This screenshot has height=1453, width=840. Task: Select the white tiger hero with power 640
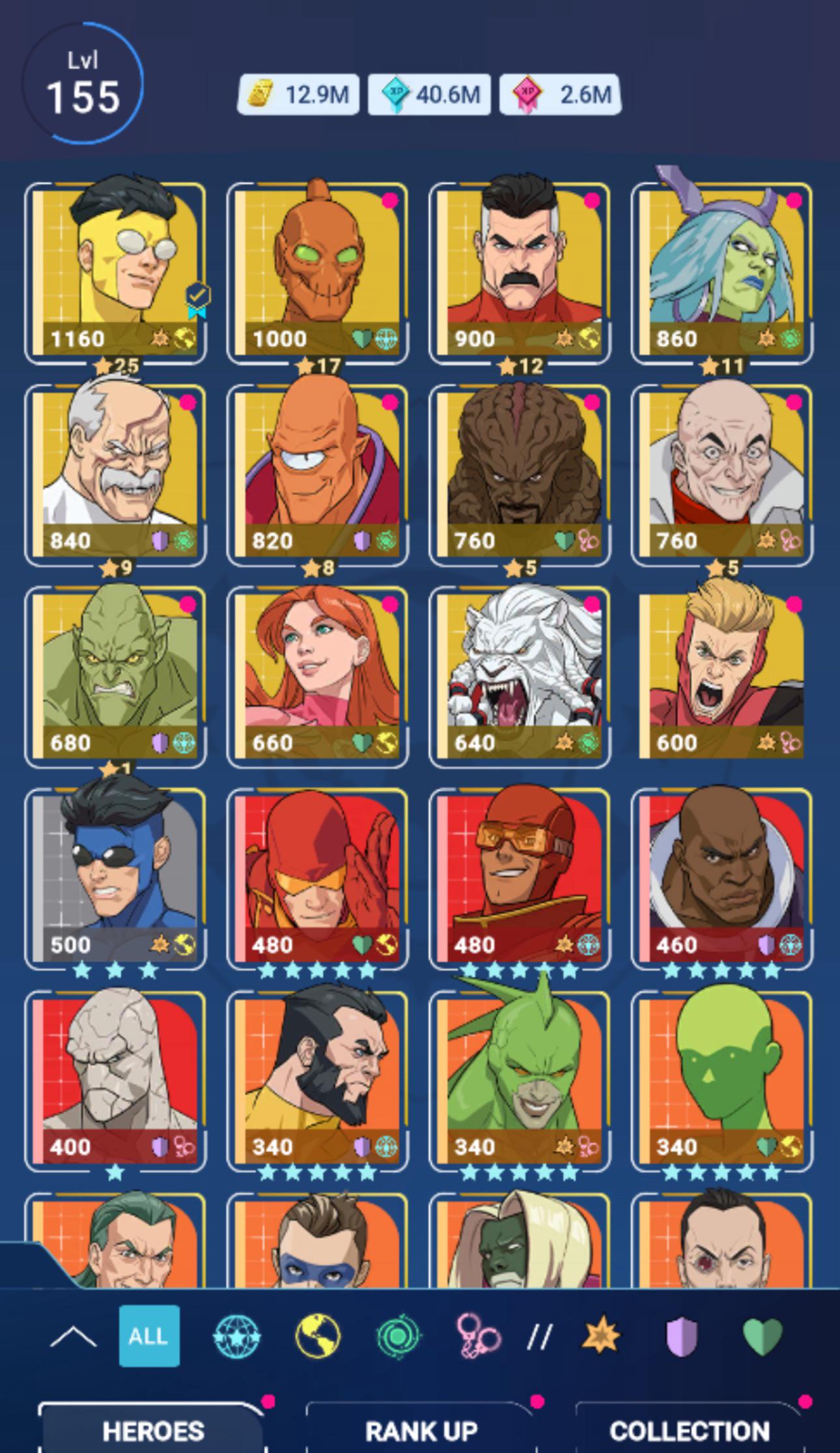coord(520,676)
